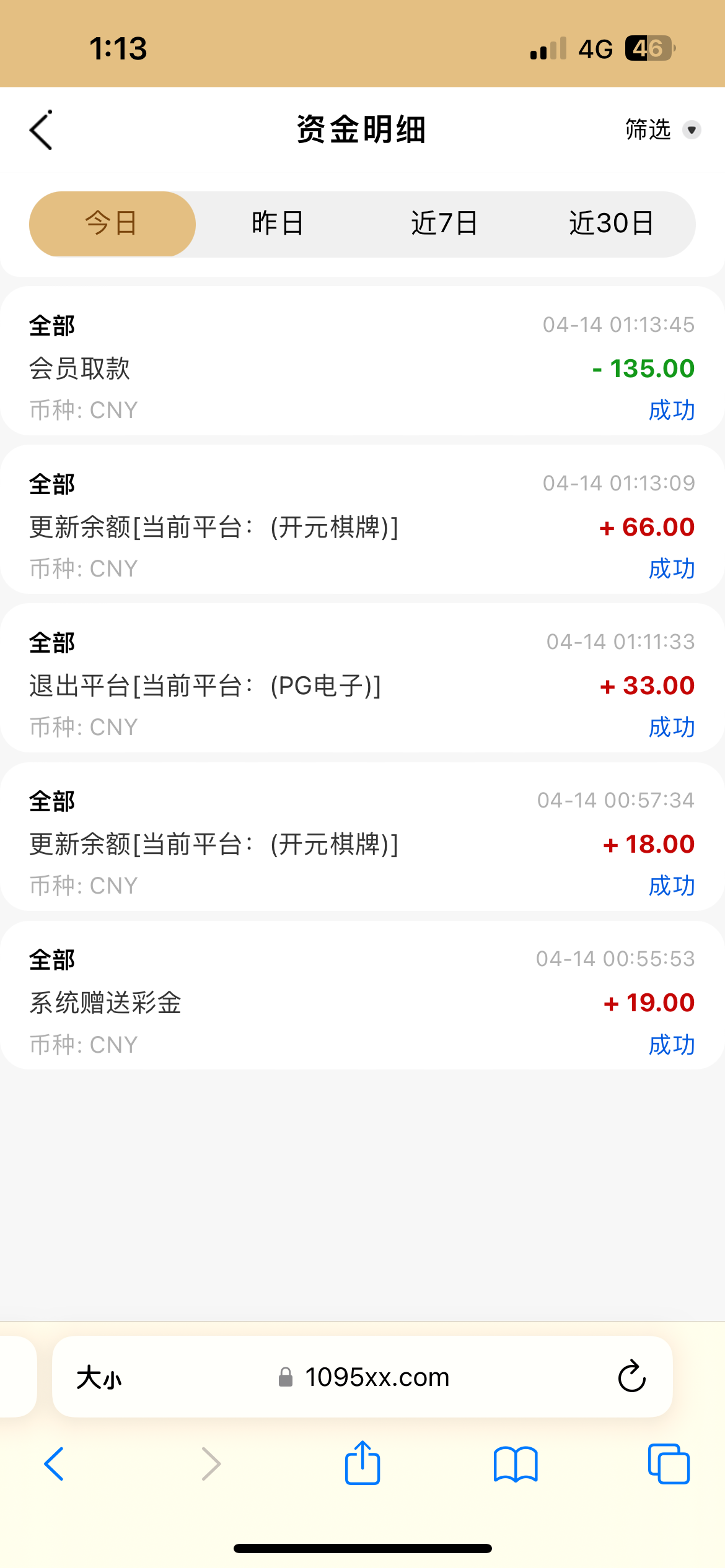Share this page via the share icon
725x1568 pixels.
click(x=362, y=1463)
